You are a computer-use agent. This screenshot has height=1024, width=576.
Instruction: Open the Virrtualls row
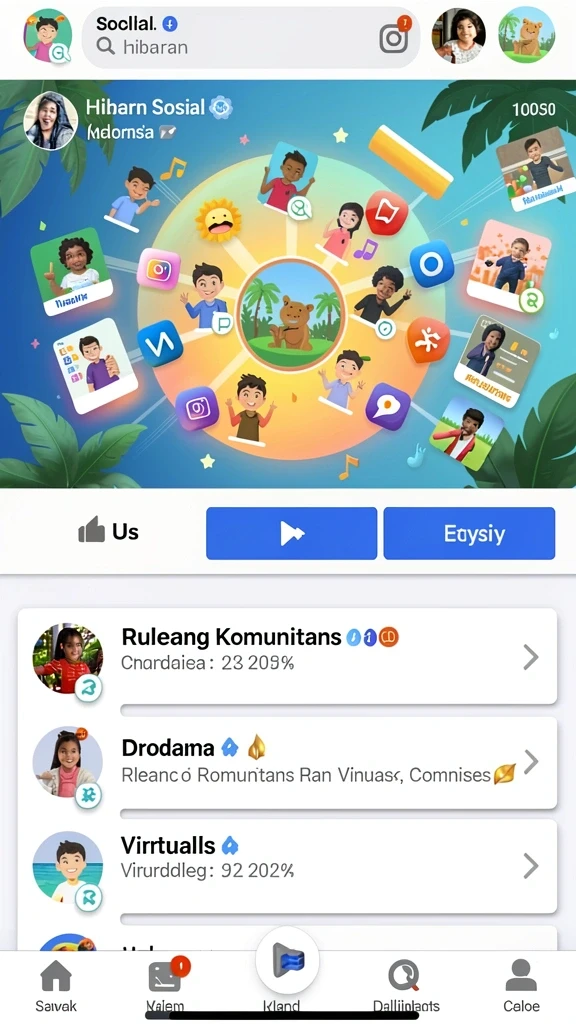click(x=287, y=867)
